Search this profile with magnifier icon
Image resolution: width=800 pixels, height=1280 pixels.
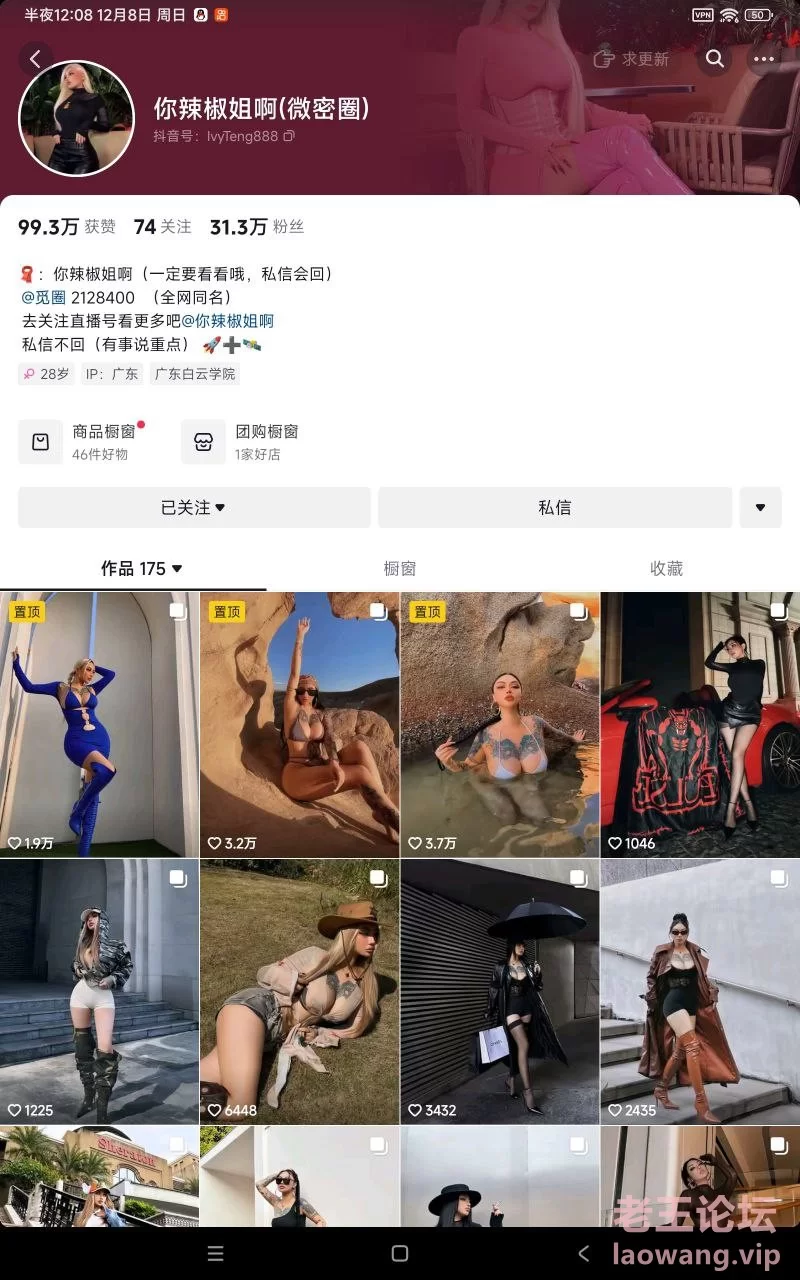715,59
